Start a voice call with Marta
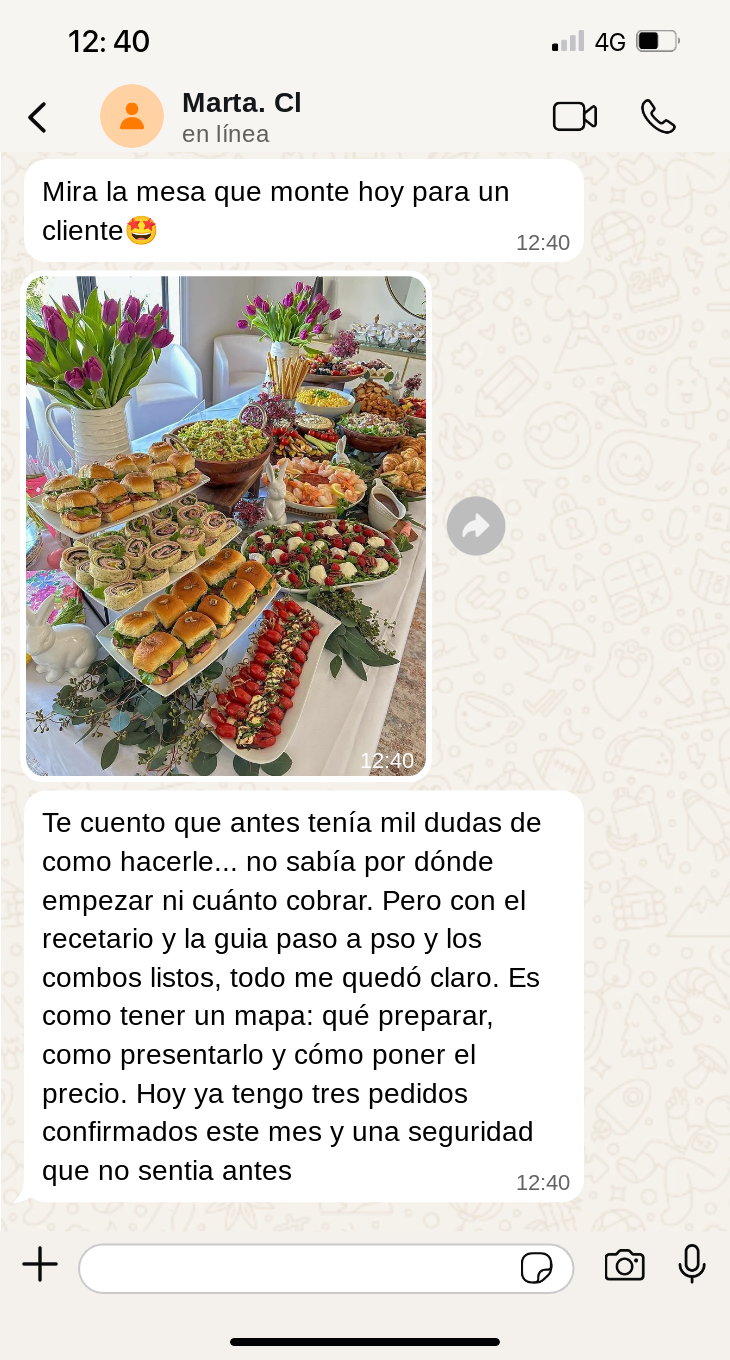The width and height of the screenshot is (730, 1360). (x=658, y=117)
